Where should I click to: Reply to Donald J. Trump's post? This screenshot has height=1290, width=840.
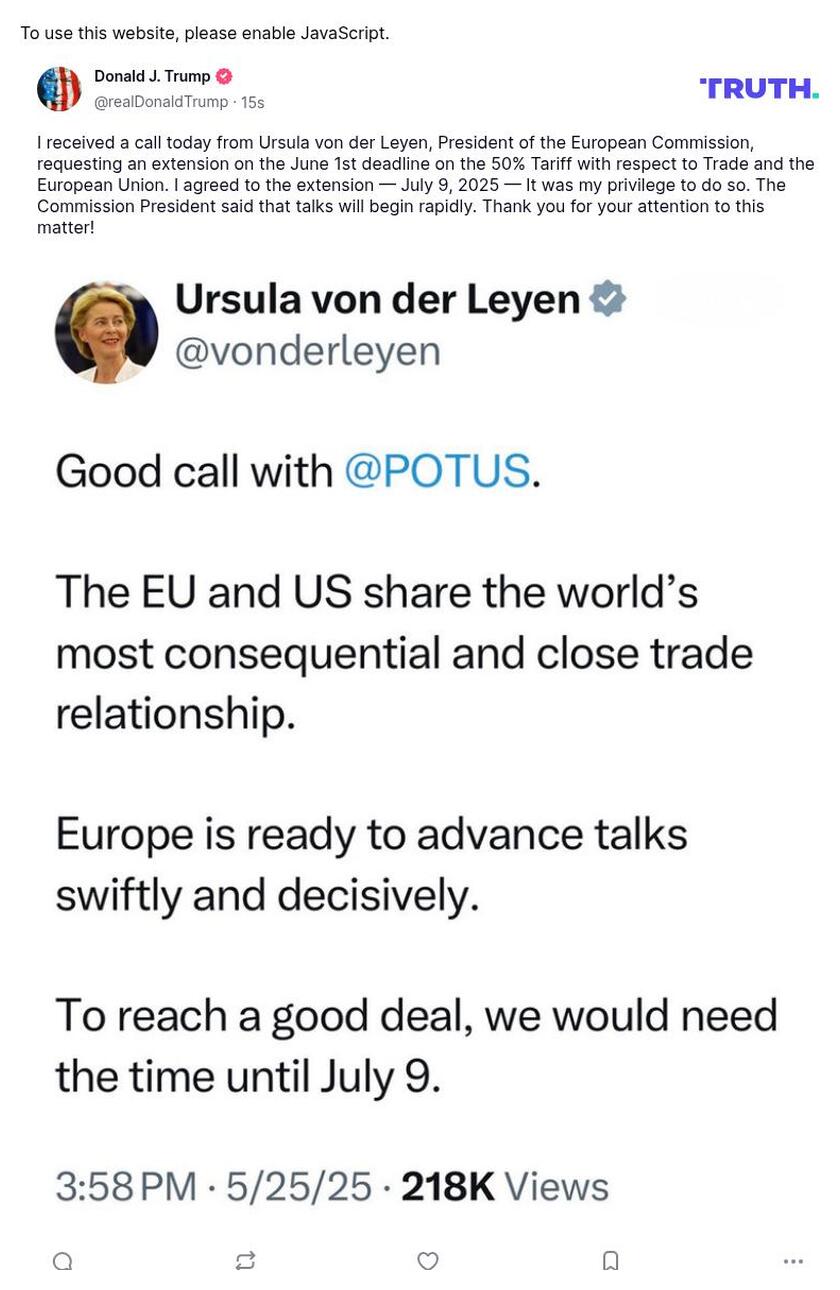[62, 1261]
